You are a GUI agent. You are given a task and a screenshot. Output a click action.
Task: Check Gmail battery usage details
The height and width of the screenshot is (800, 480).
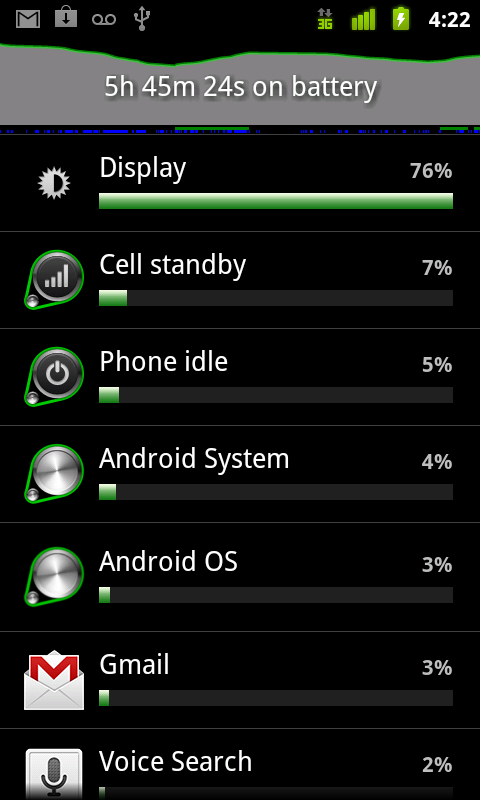pyautogui.click(x=240, y=680)
